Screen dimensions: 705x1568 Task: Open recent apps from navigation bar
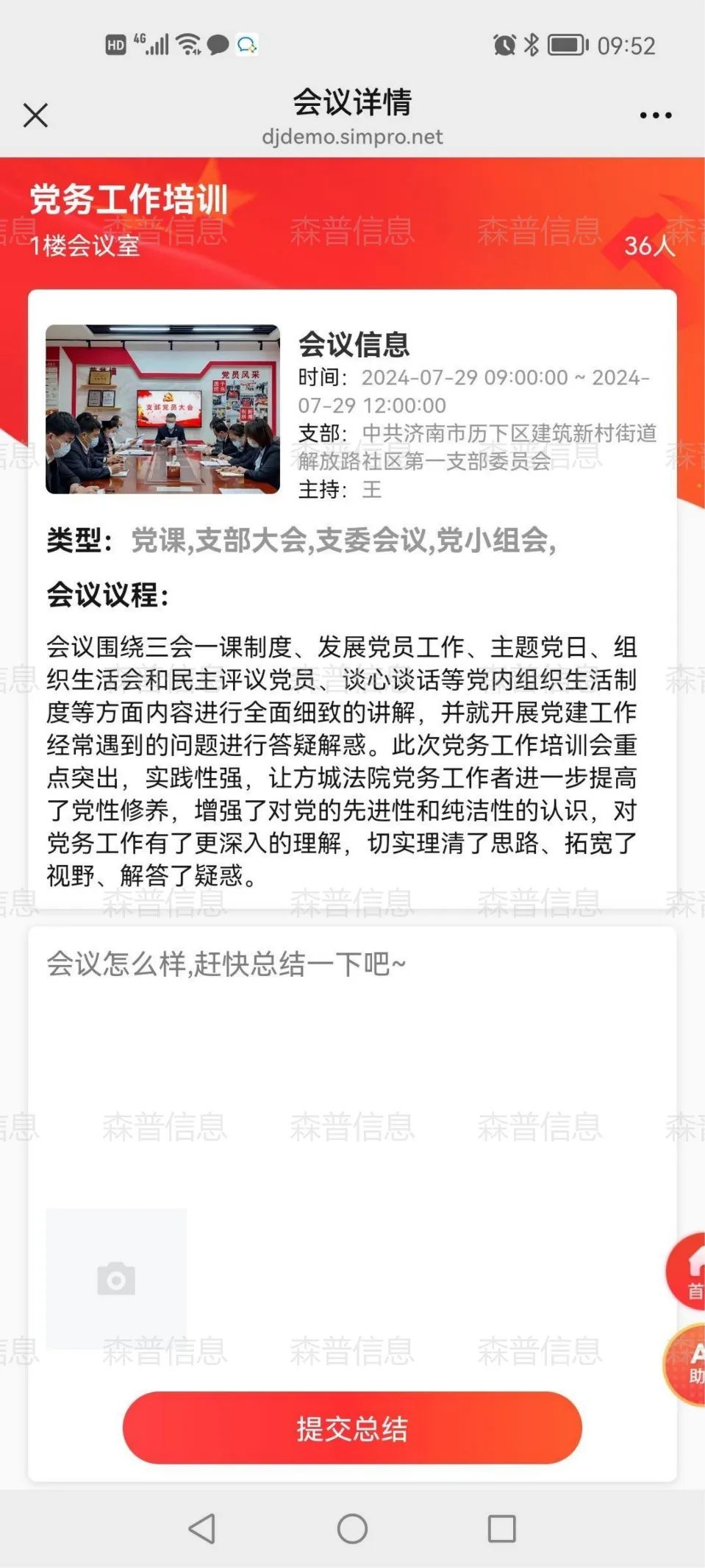click(501, 1528)
